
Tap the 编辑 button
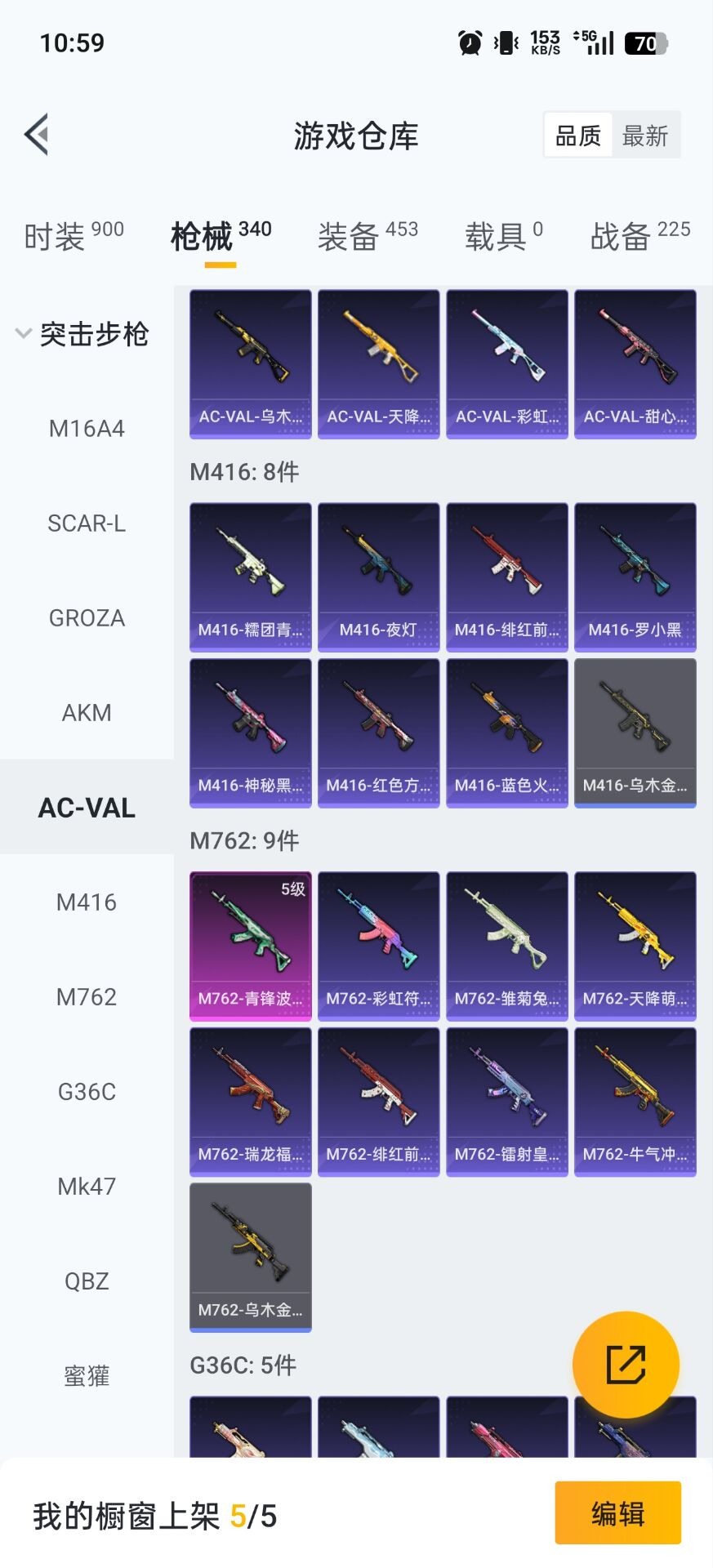tap(617, 1513)
